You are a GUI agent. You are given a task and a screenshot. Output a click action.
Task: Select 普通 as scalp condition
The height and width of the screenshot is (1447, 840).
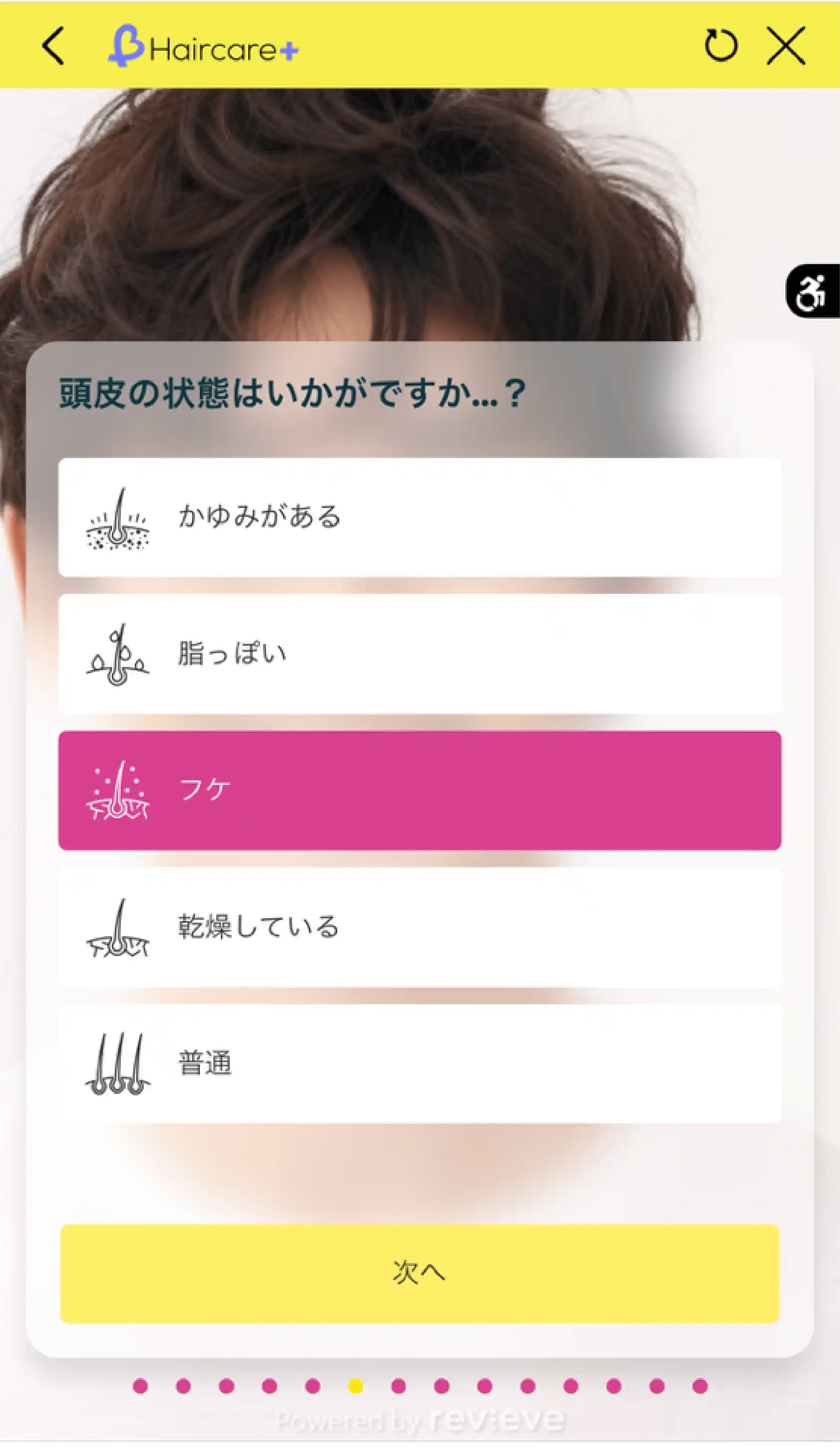[x=419, y=1063]
